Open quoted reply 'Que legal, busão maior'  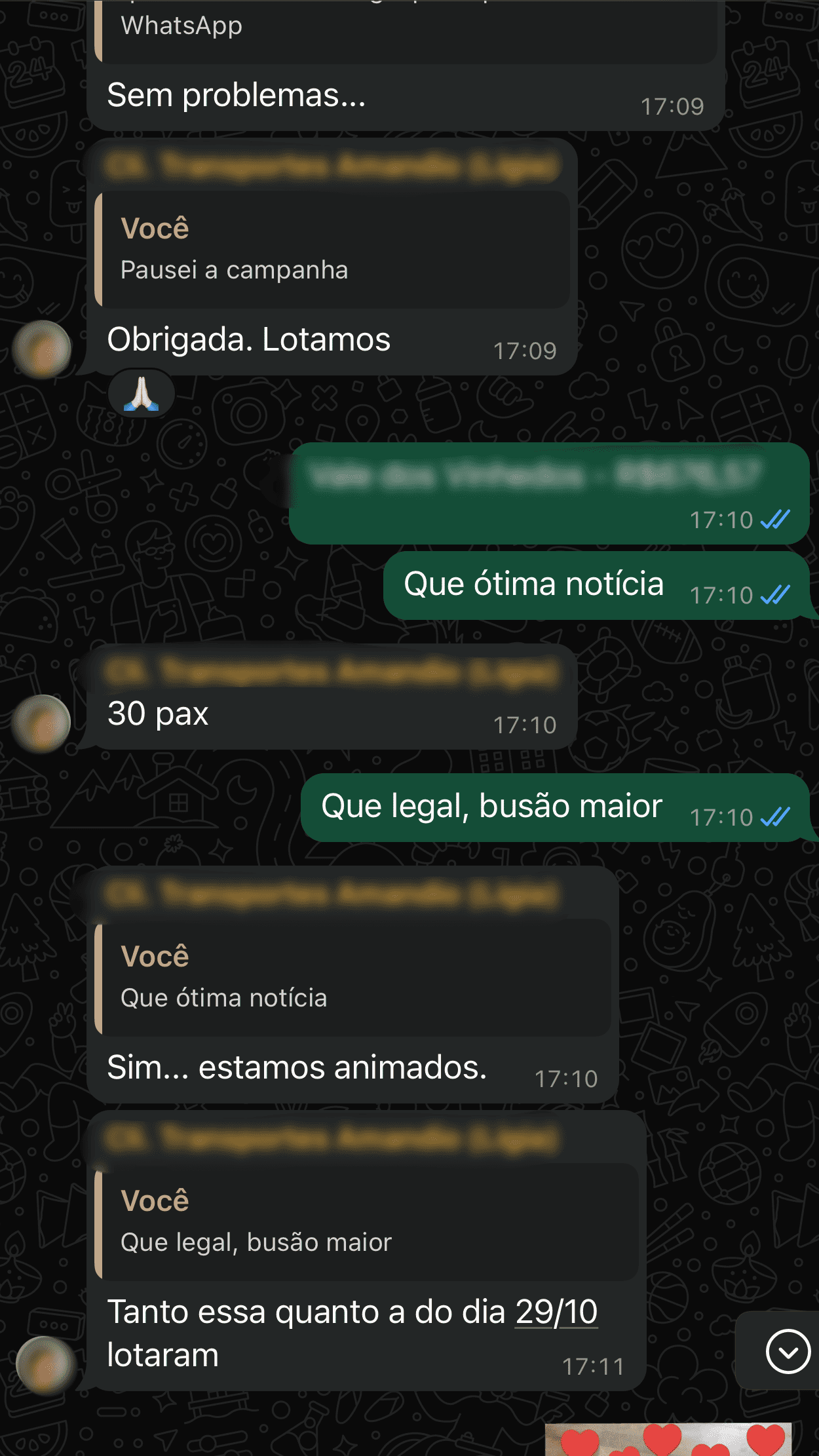coord(367,1222)
